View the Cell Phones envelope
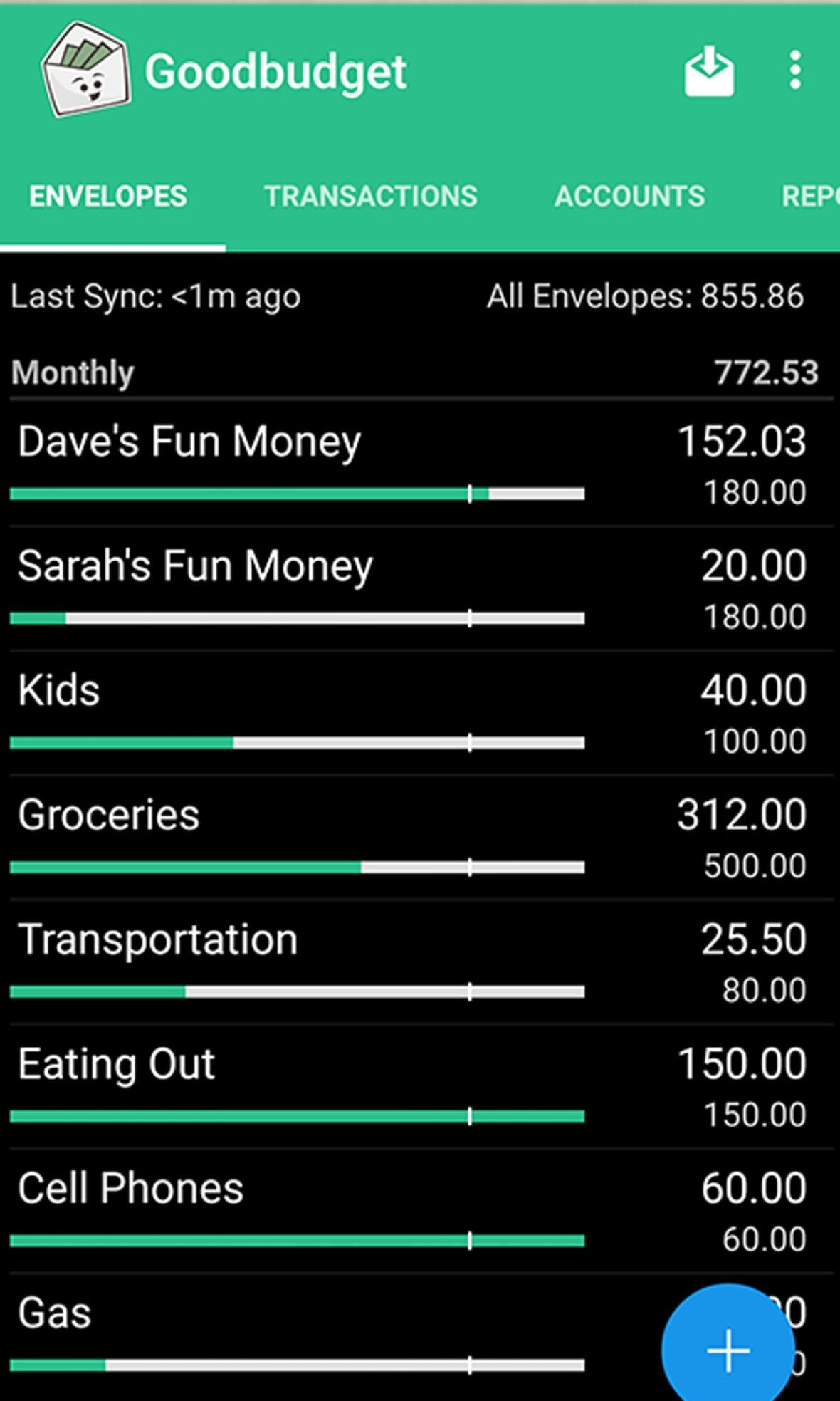The height and width of the screenshot is (1401, 840). click(x=130, y=1189)
